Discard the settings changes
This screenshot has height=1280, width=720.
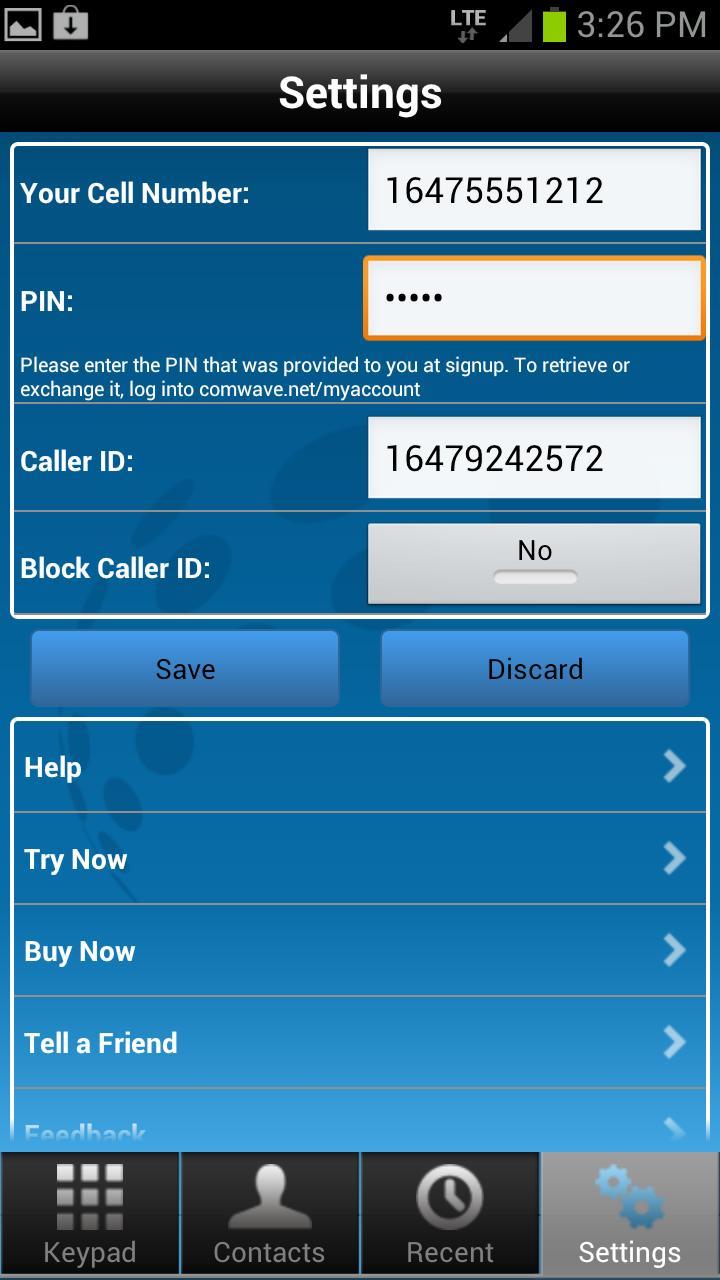(534, 668)
